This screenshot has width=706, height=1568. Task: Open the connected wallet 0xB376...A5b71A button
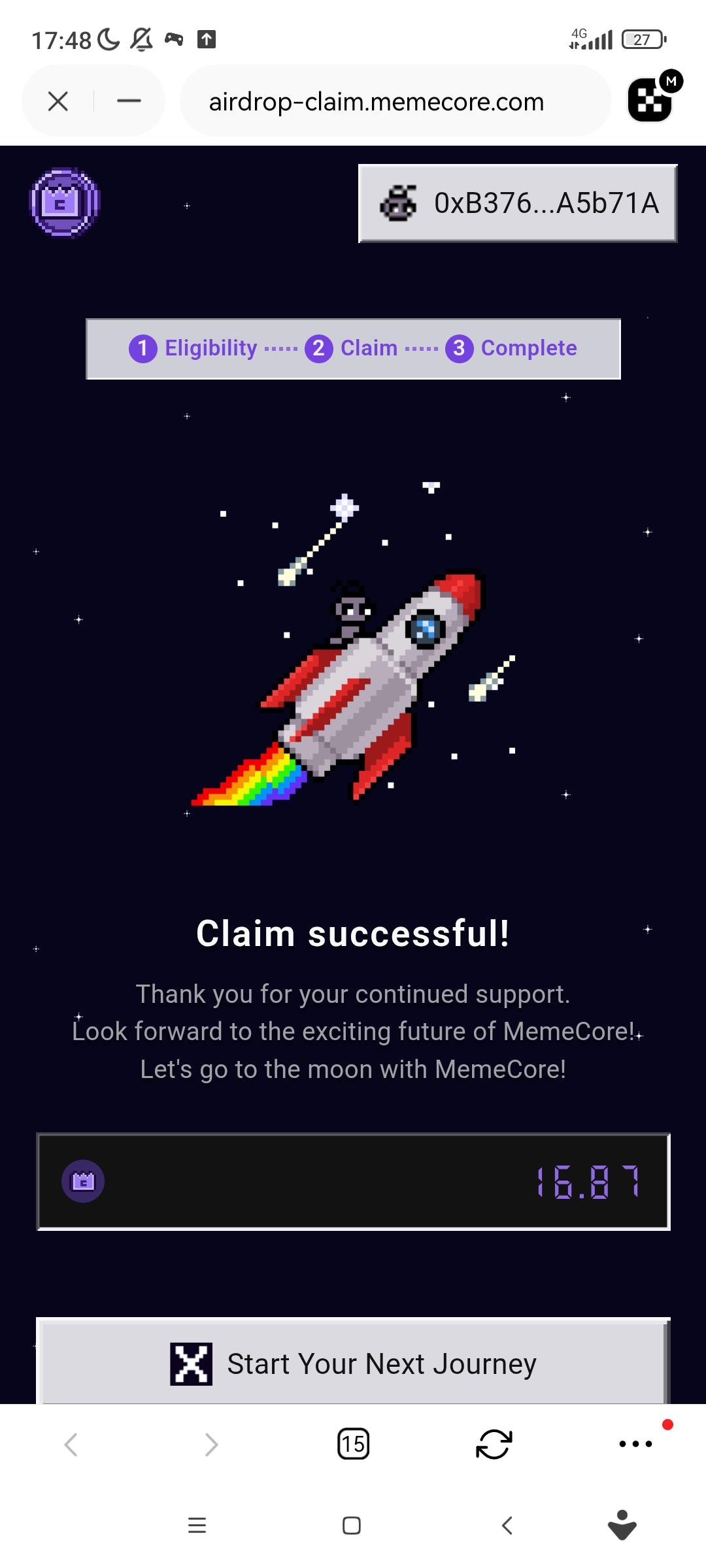coord(517,203)
